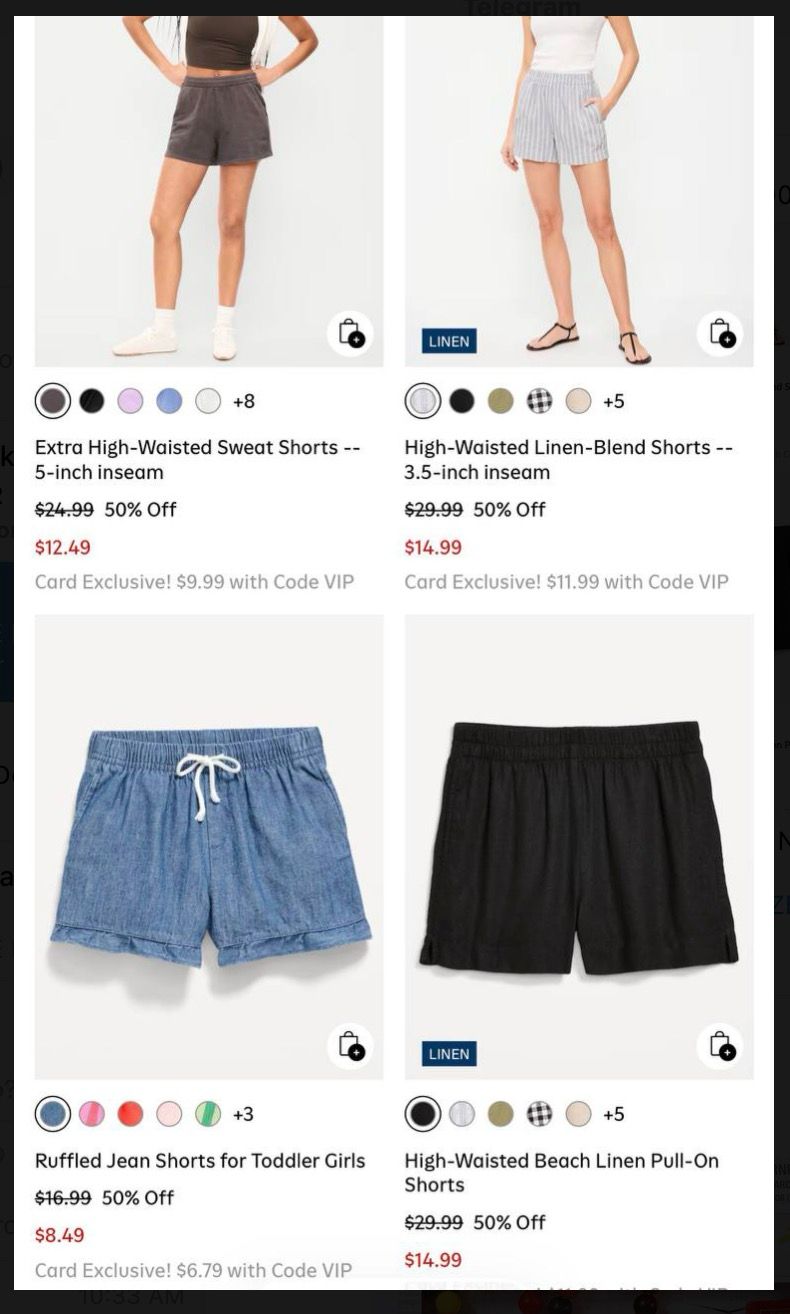This screenshot has height=1314, width=790.
Task: Expand the +5 colors on linen-blend shorts
Action: (x=613, y=401)
